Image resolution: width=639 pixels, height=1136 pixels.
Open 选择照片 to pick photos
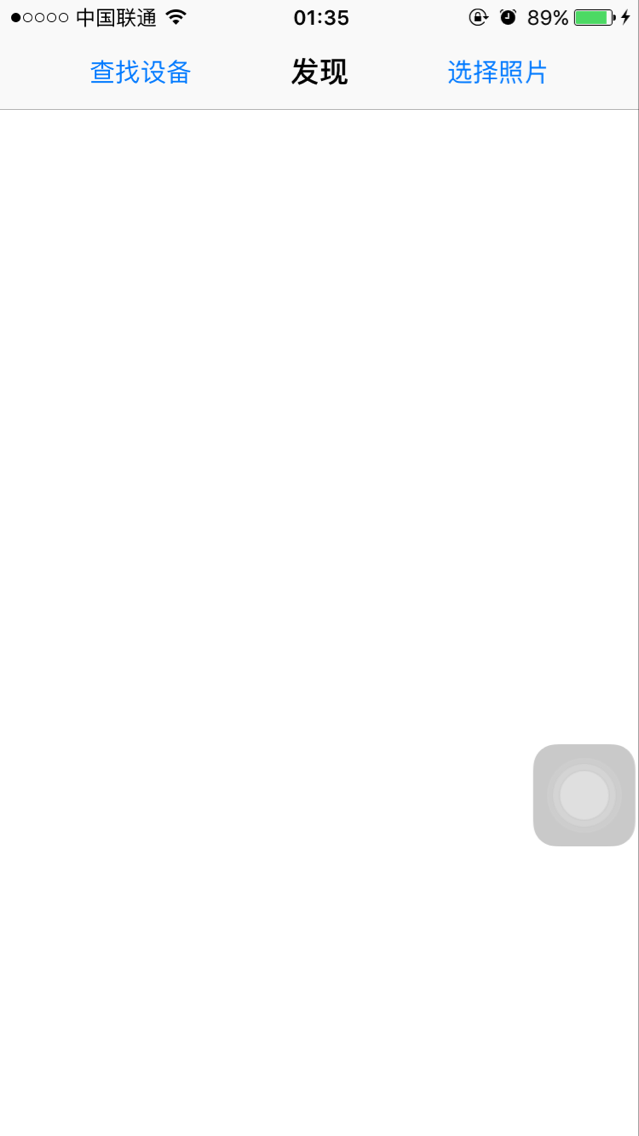coord(497,72)
